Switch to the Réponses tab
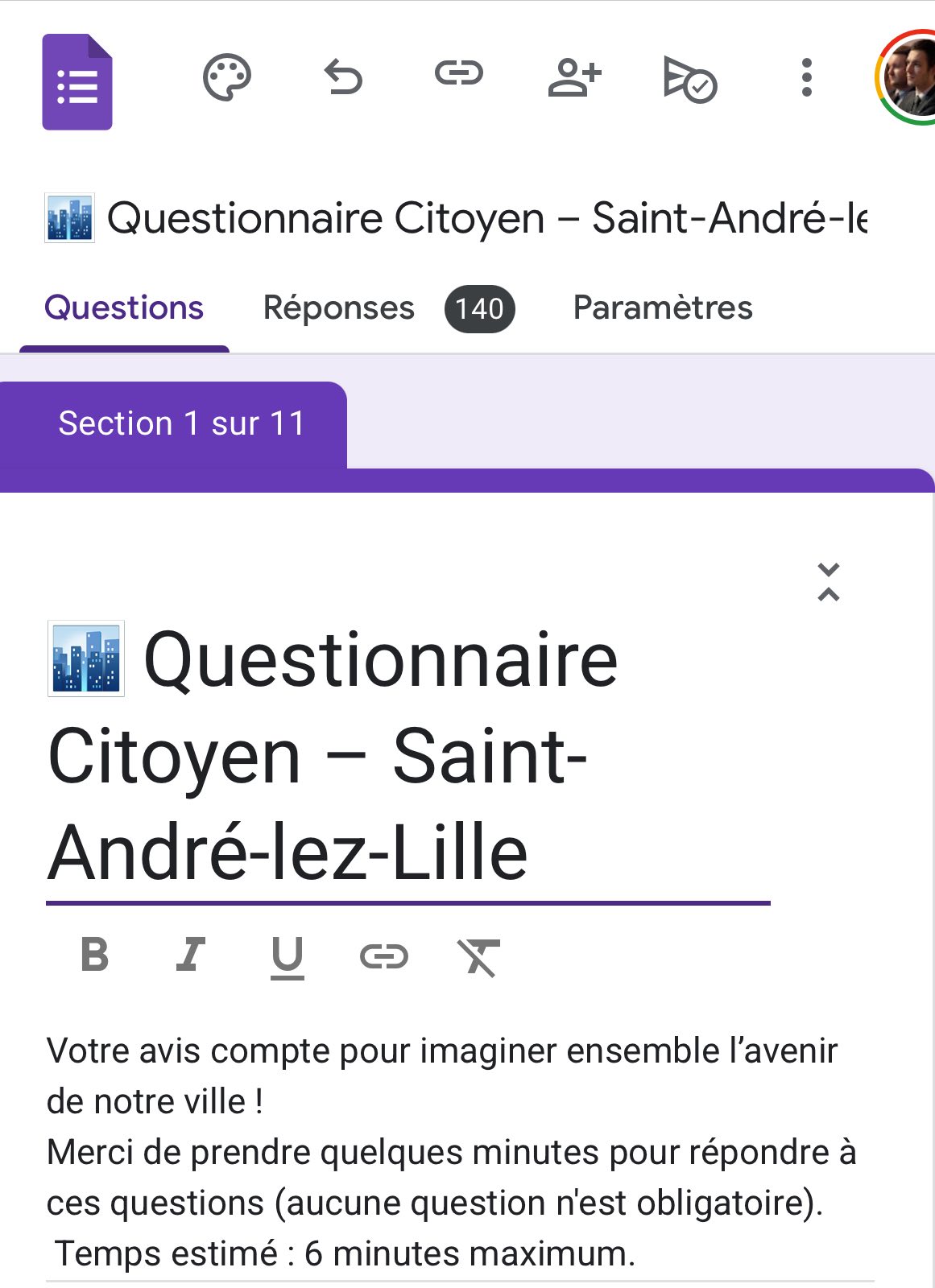This screenshot has height=1288, width=935. pyautogui.click(x=339, y=308)
